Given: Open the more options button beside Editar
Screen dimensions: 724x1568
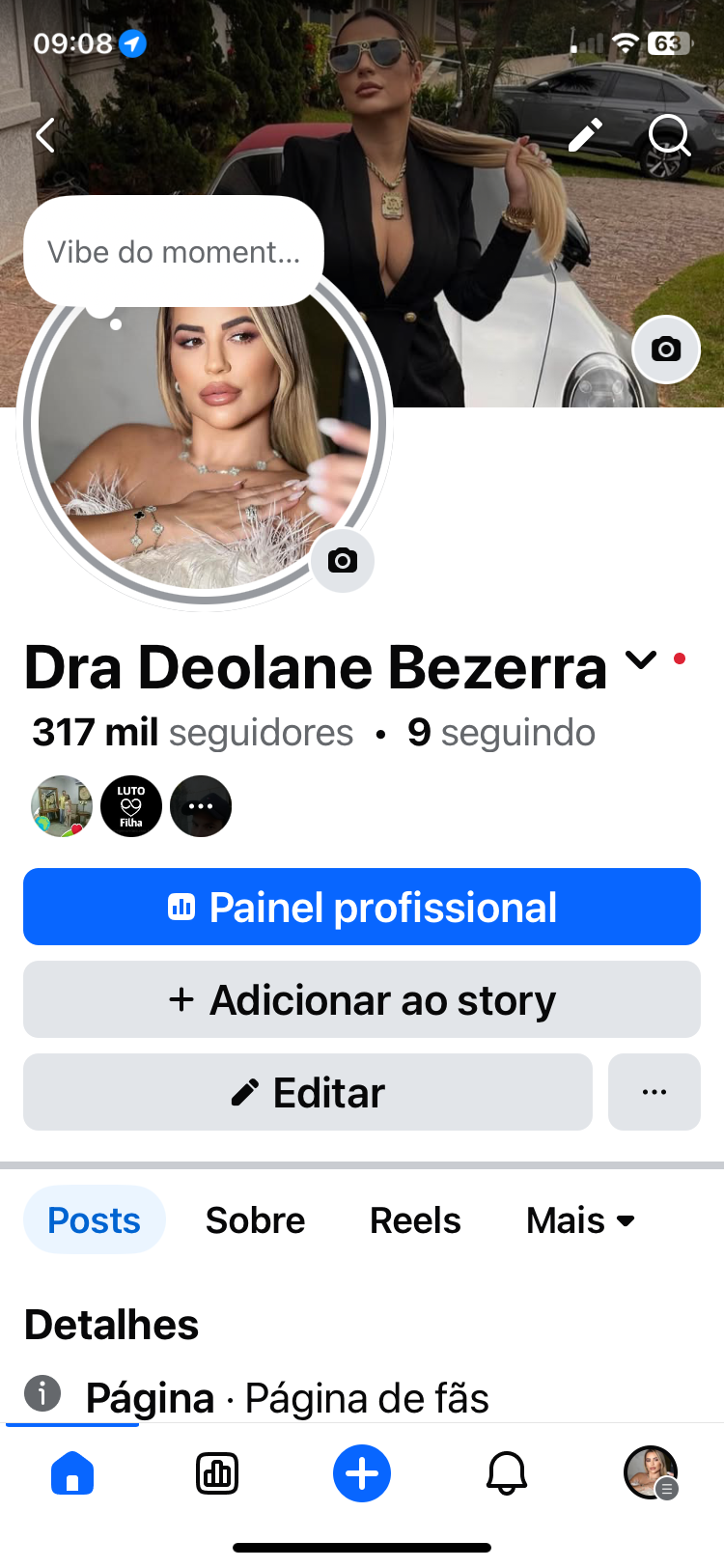Looking at the screenshot, I should (x=654, y=1092).
